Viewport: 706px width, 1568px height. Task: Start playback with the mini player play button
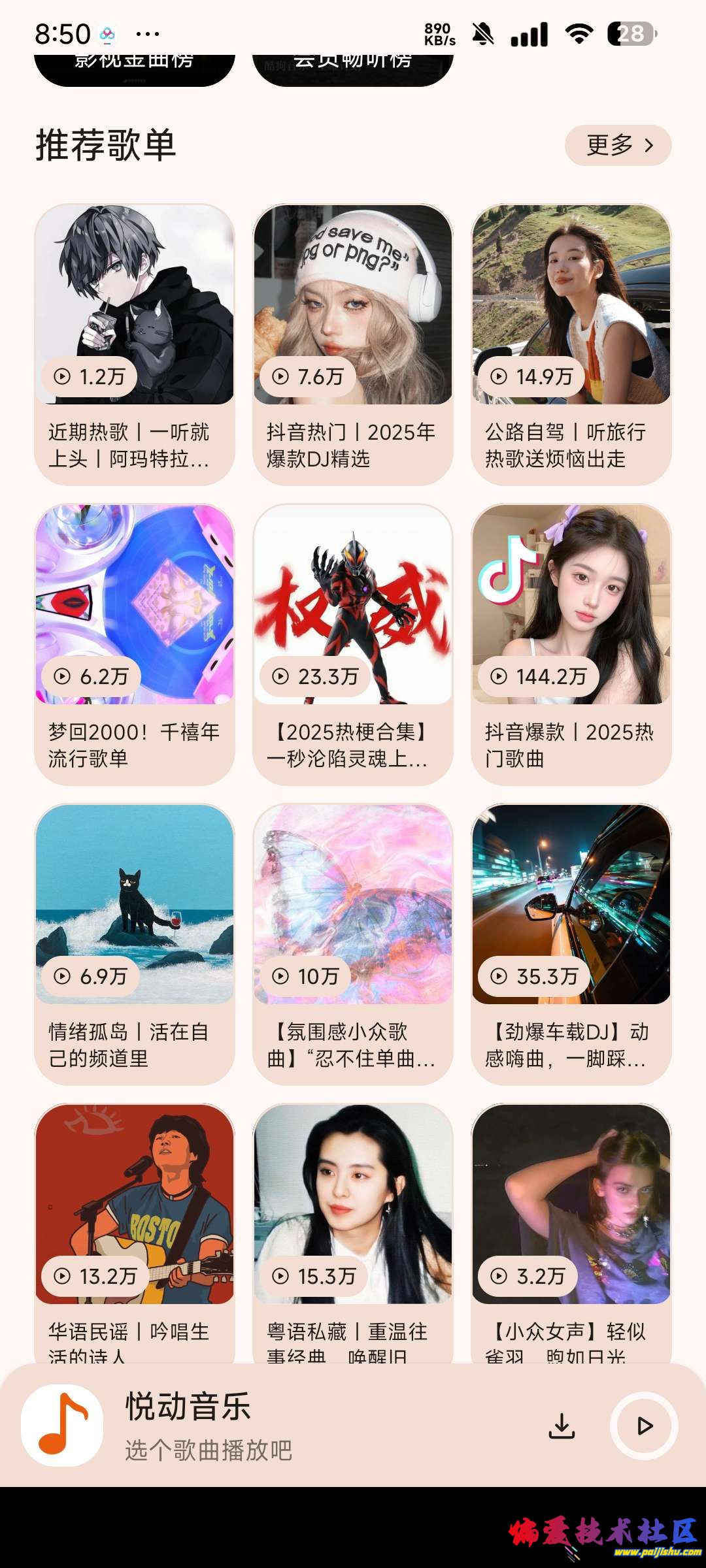(x=644, y=1426)
